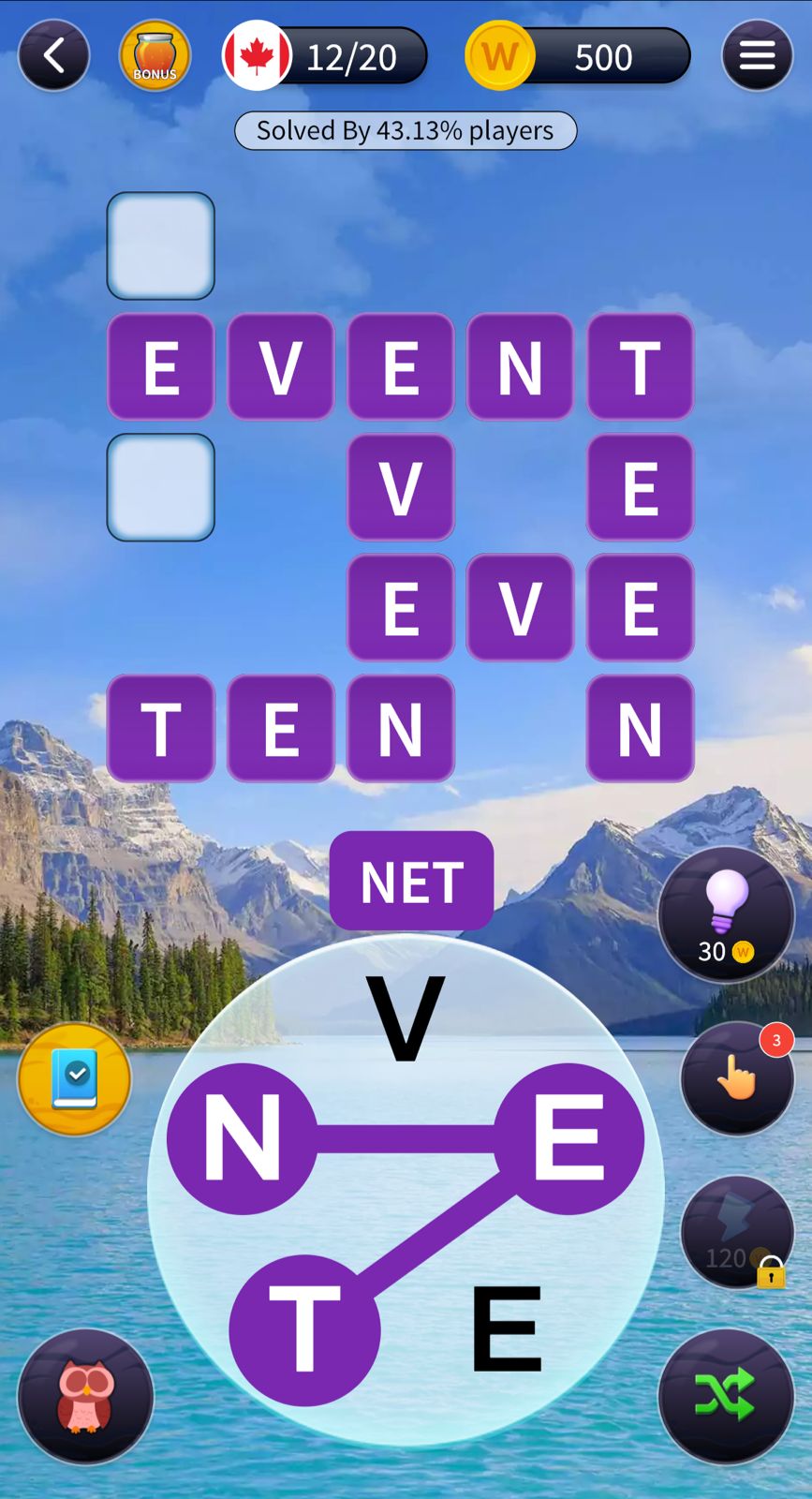The width and height of the screenshot is (812, 1499).
Task: Use the lightbulb hint for 30 coins
Action: coord(726,914)
